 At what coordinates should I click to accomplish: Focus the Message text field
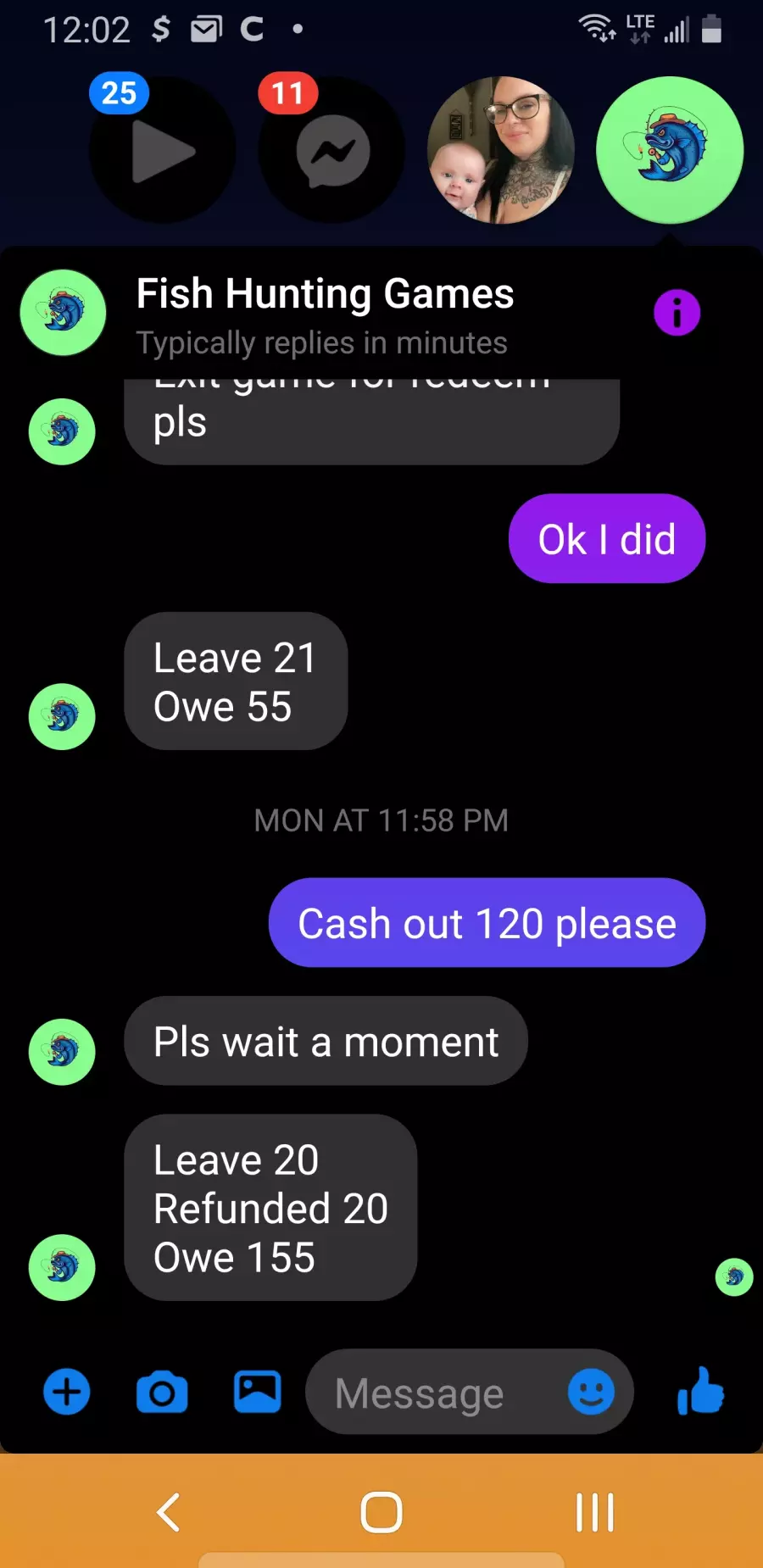pos(432,1393)
